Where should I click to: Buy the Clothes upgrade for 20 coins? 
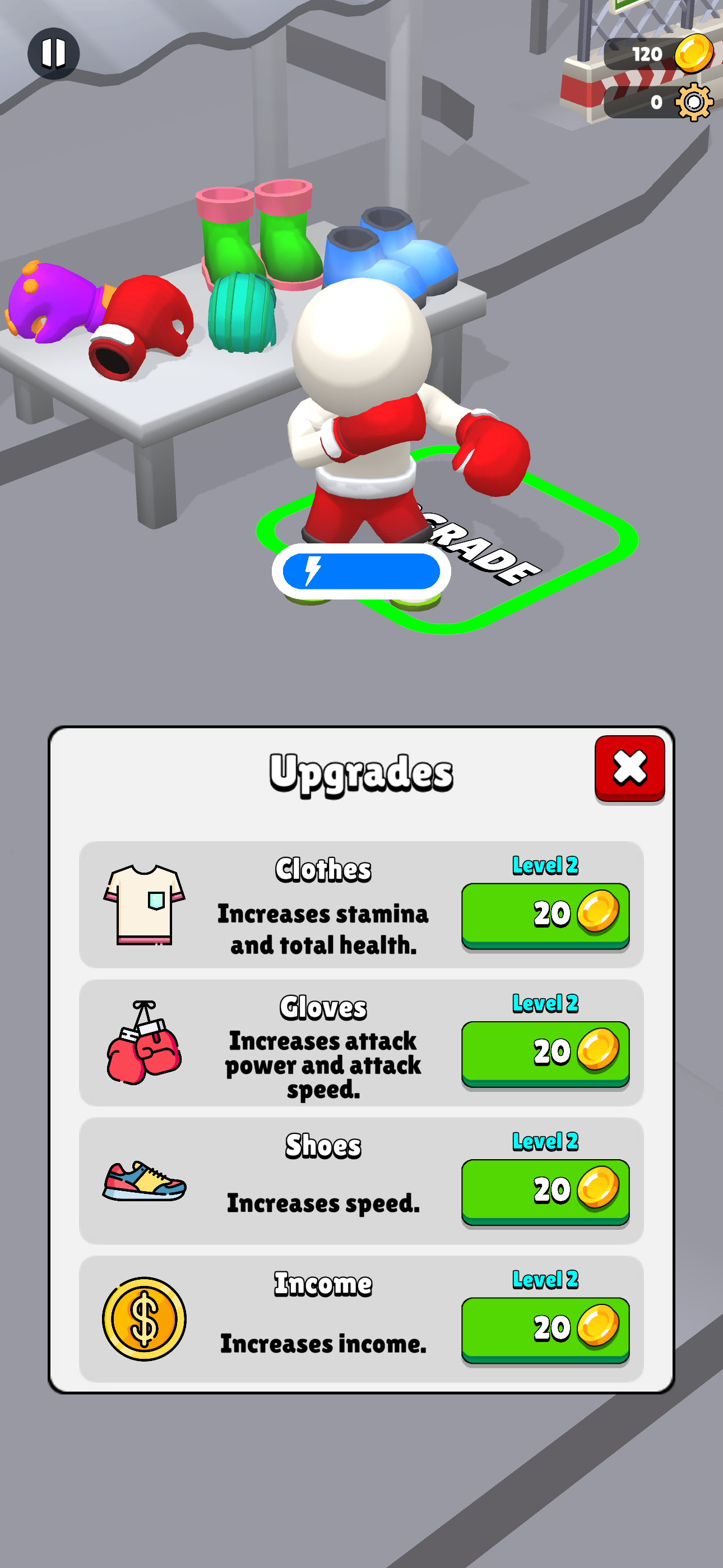[x=545, y=914]
